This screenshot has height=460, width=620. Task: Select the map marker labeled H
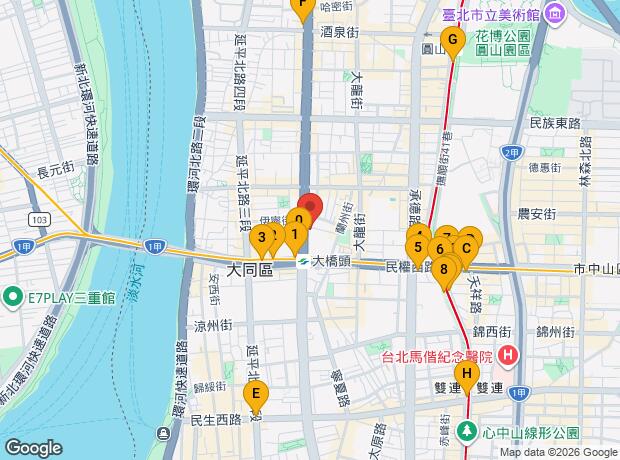pyautogui.click(x=467, y=376)
